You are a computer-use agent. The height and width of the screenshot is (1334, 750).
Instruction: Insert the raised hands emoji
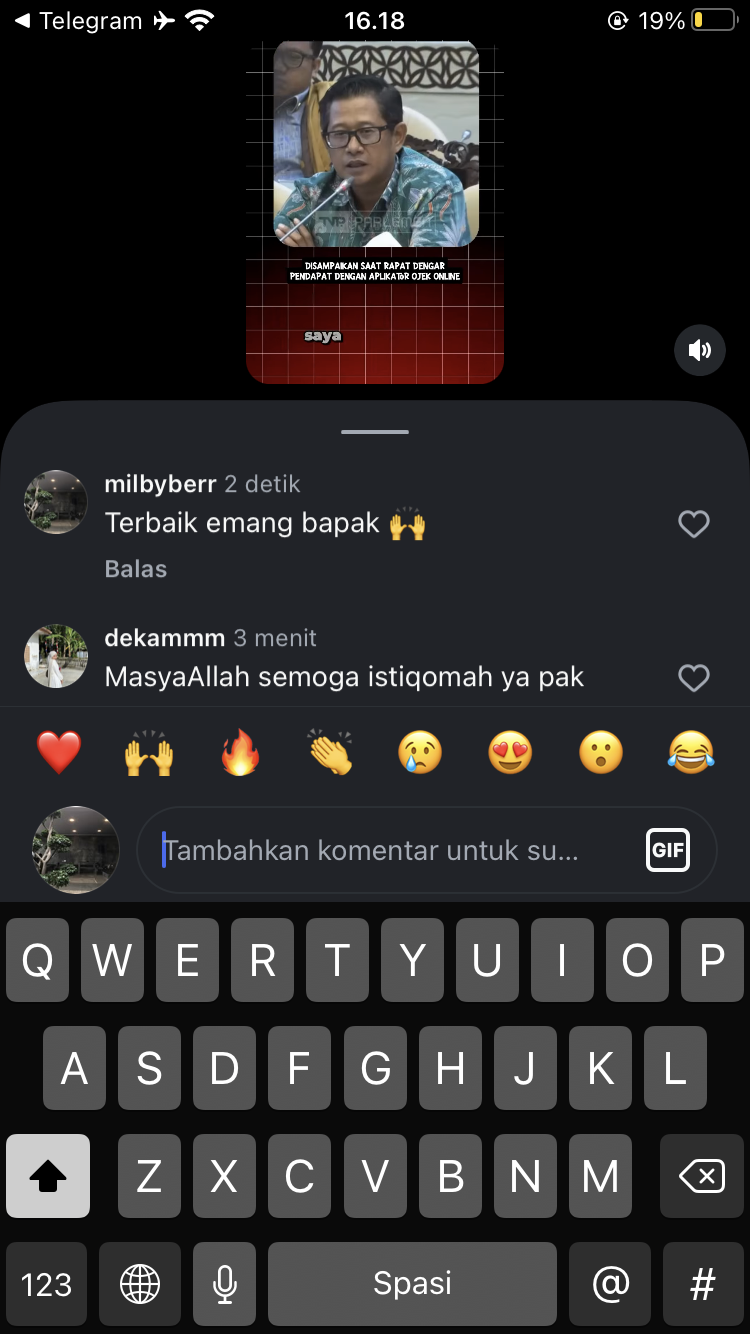point(149,752)
